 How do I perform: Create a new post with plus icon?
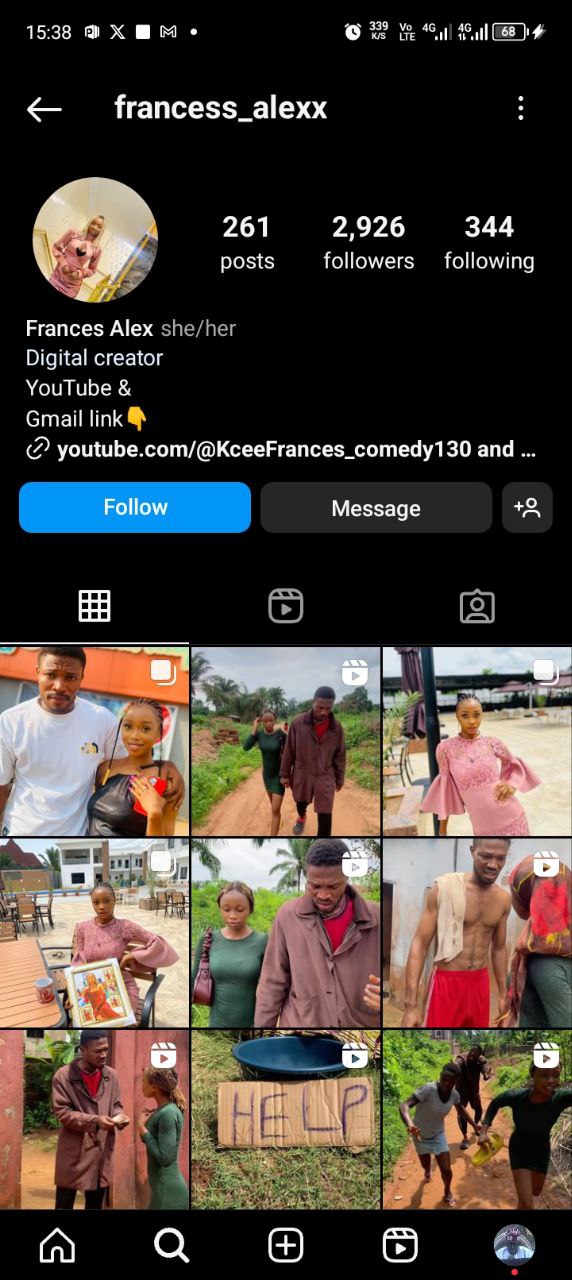[x=286, y=1245]
